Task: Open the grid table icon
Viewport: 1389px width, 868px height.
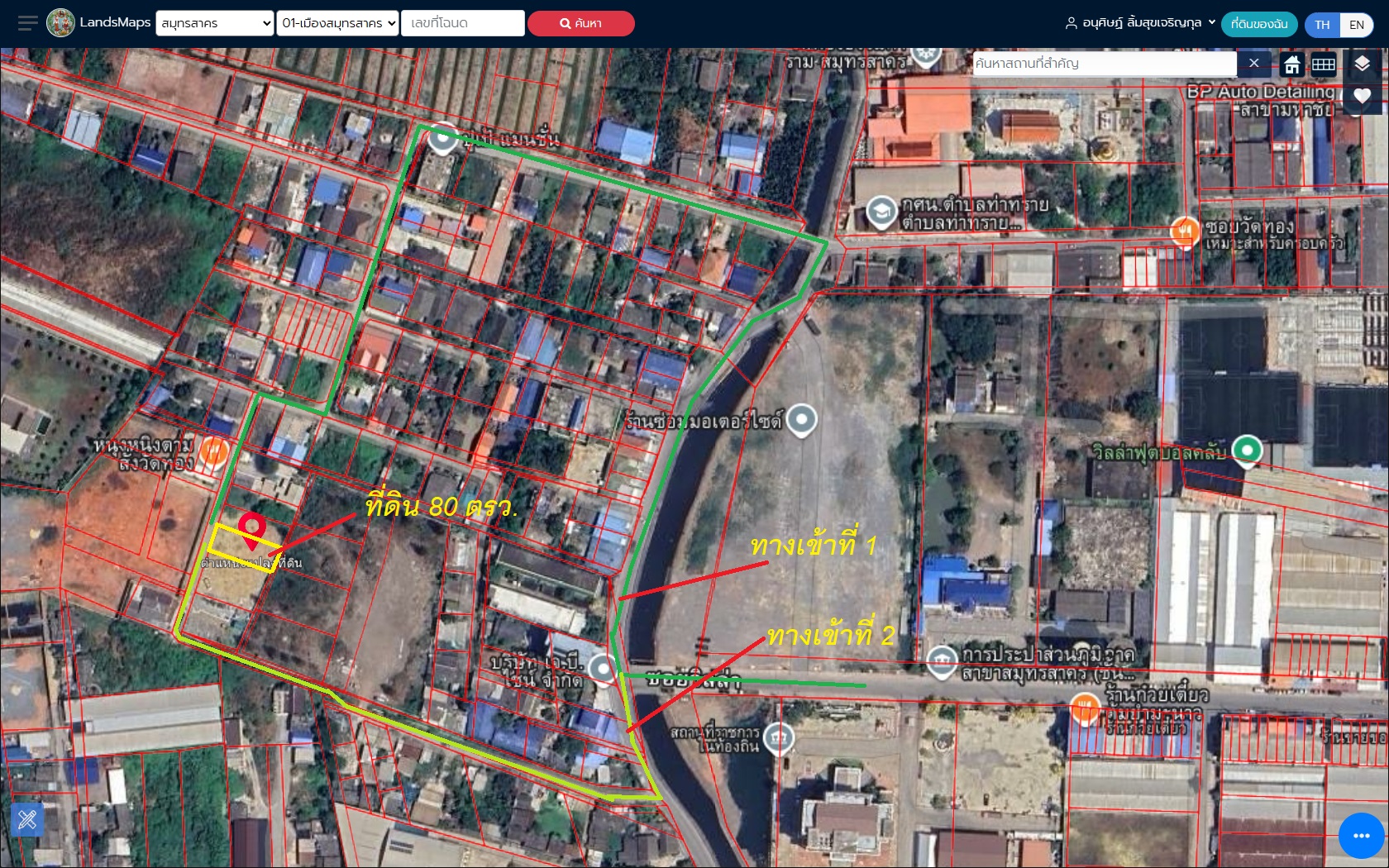Action: click(x=1324, y=64)
